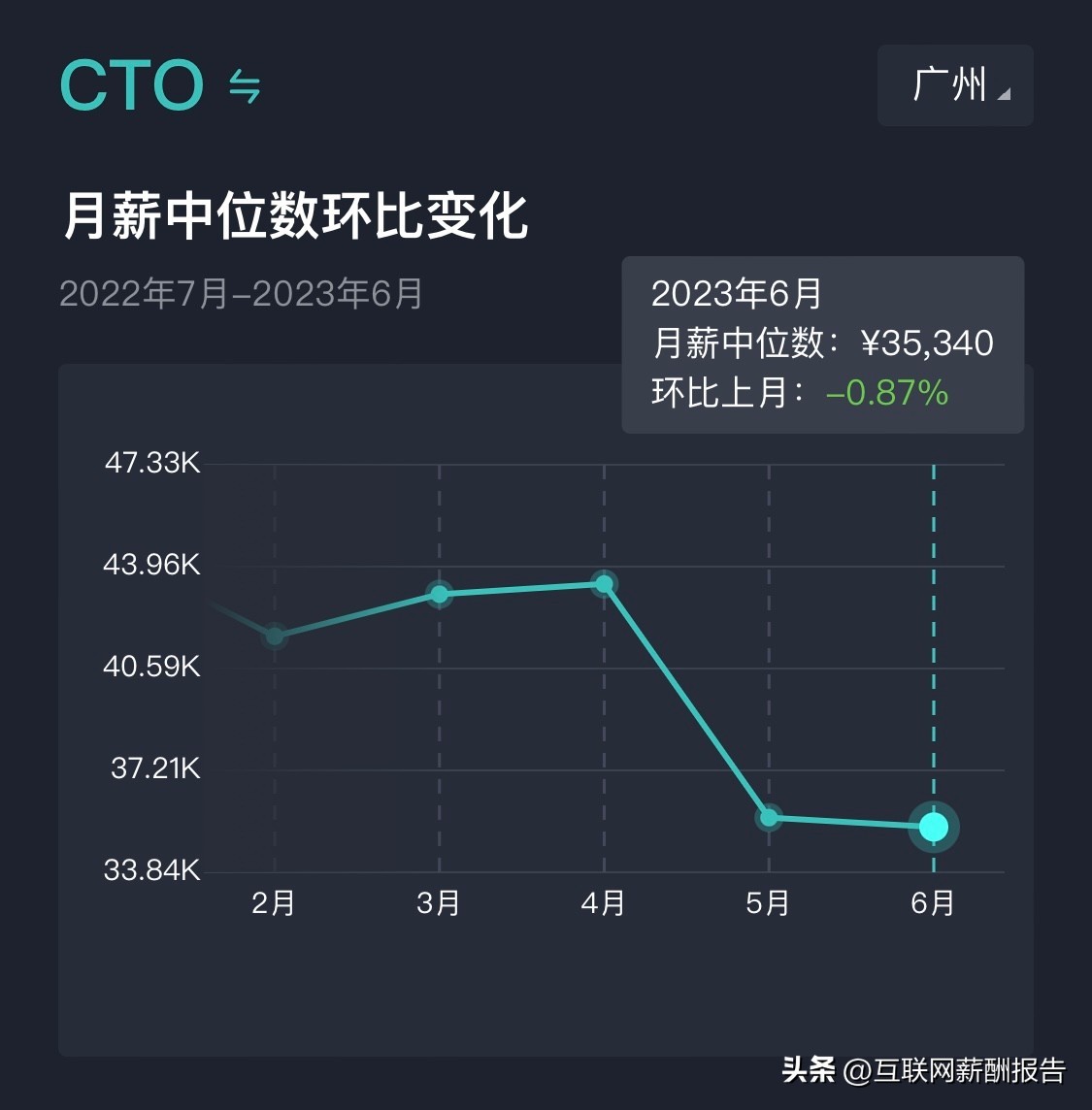
Task: Select the 2月 axis label
Action: [275, 902]
